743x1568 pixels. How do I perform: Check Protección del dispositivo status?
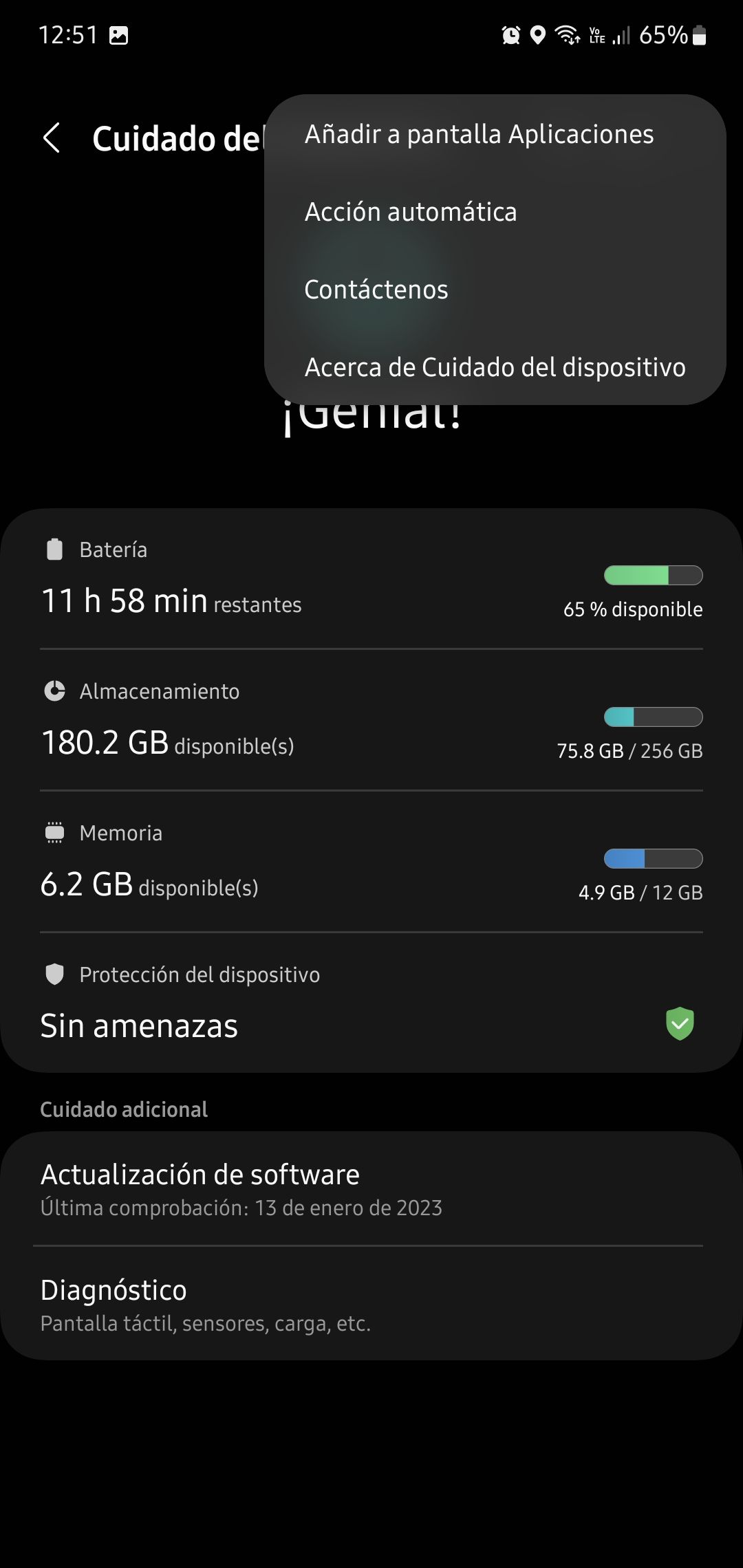click(x=371, y=1003)
